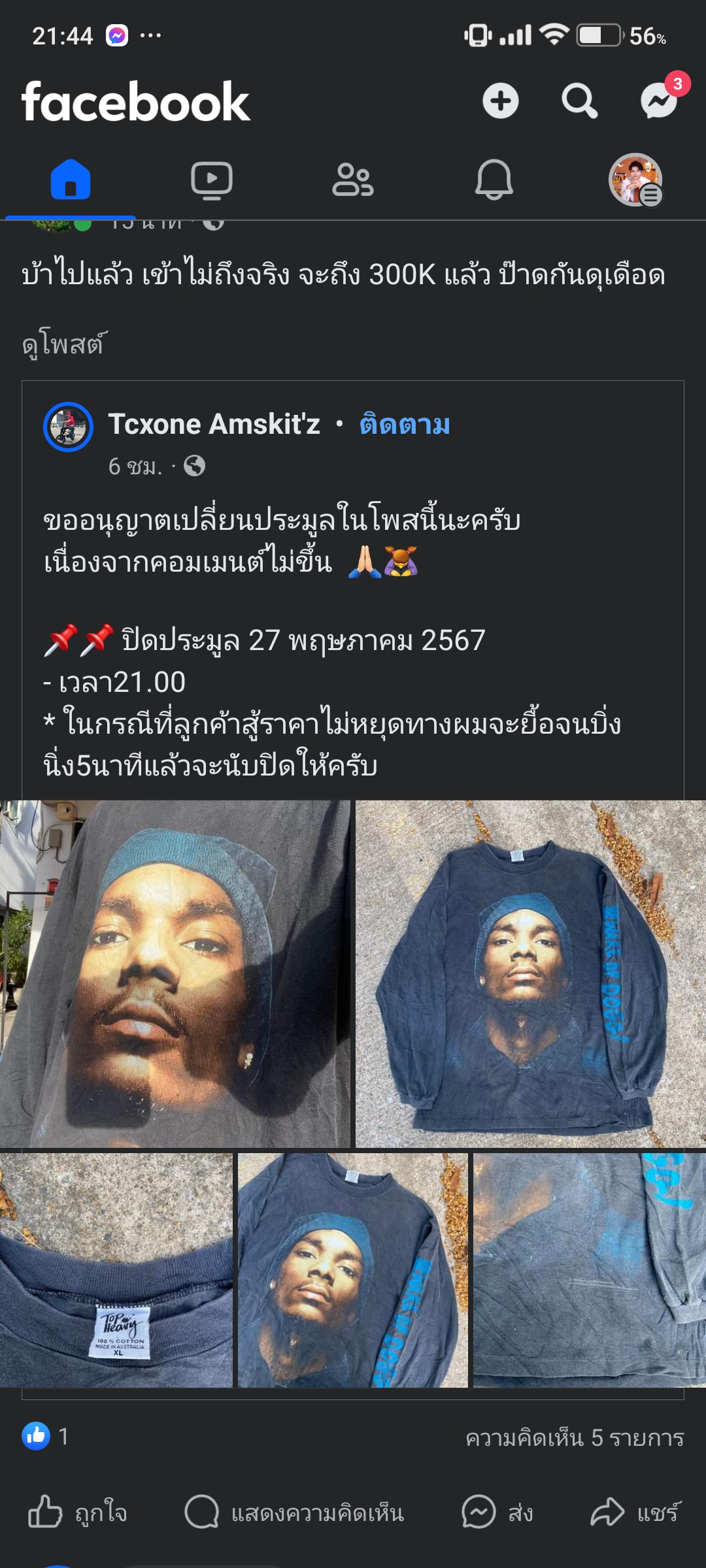Tap the ดูโพสต์ link

pyautogui.click(x=63, y=344)
